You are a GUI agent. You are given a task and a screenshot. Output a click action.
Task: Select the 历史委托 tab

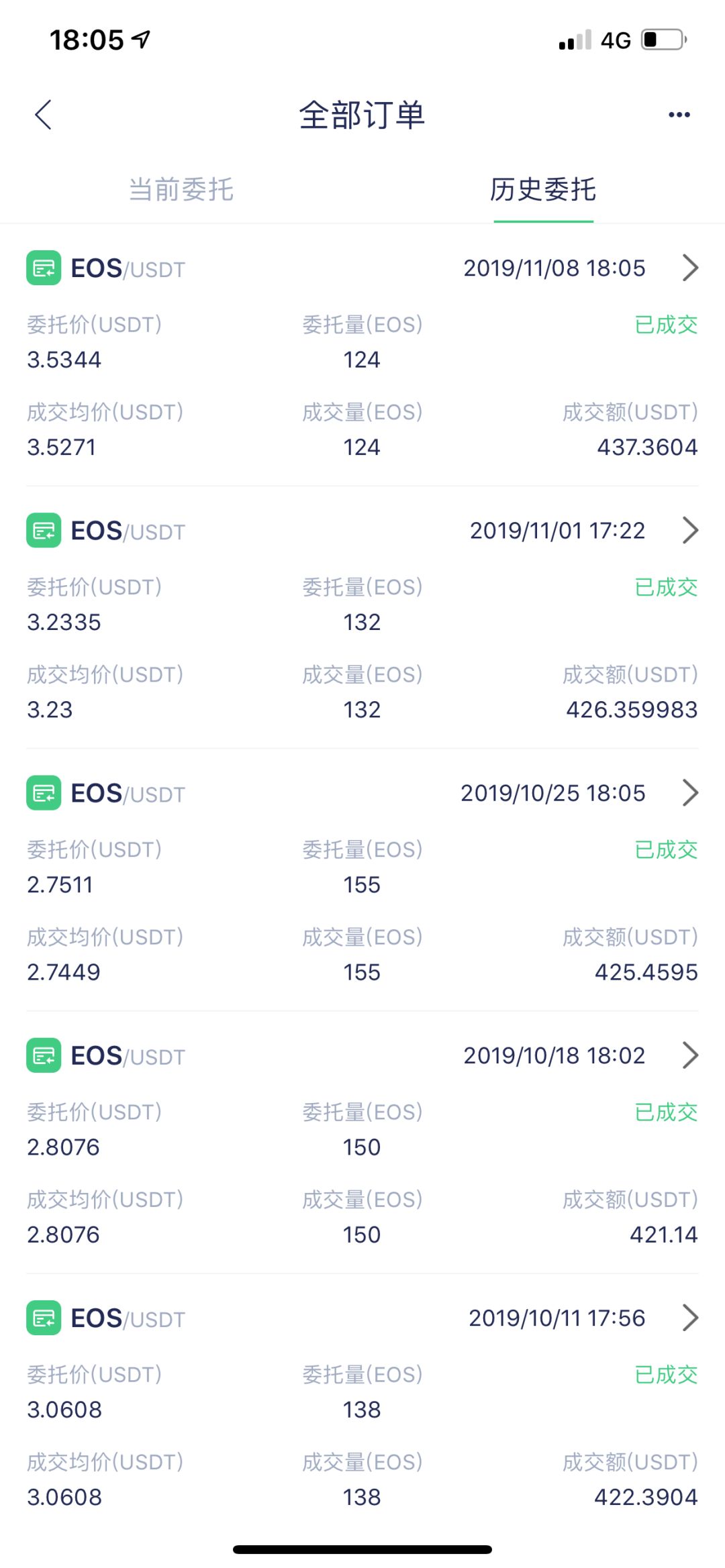tap(543, 190)
